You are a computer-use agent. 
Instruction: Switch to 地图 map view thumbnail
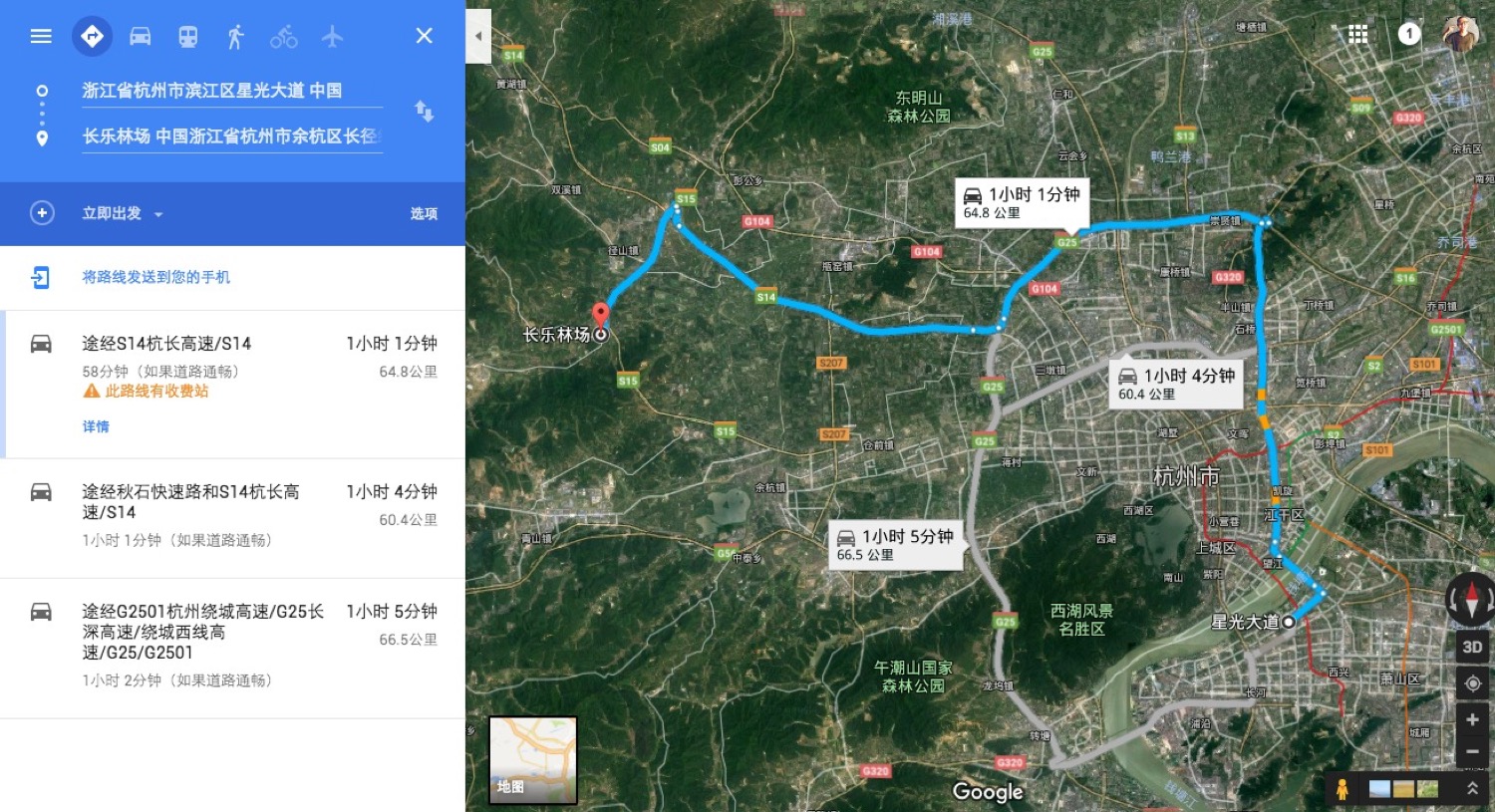tap(532, 759)
